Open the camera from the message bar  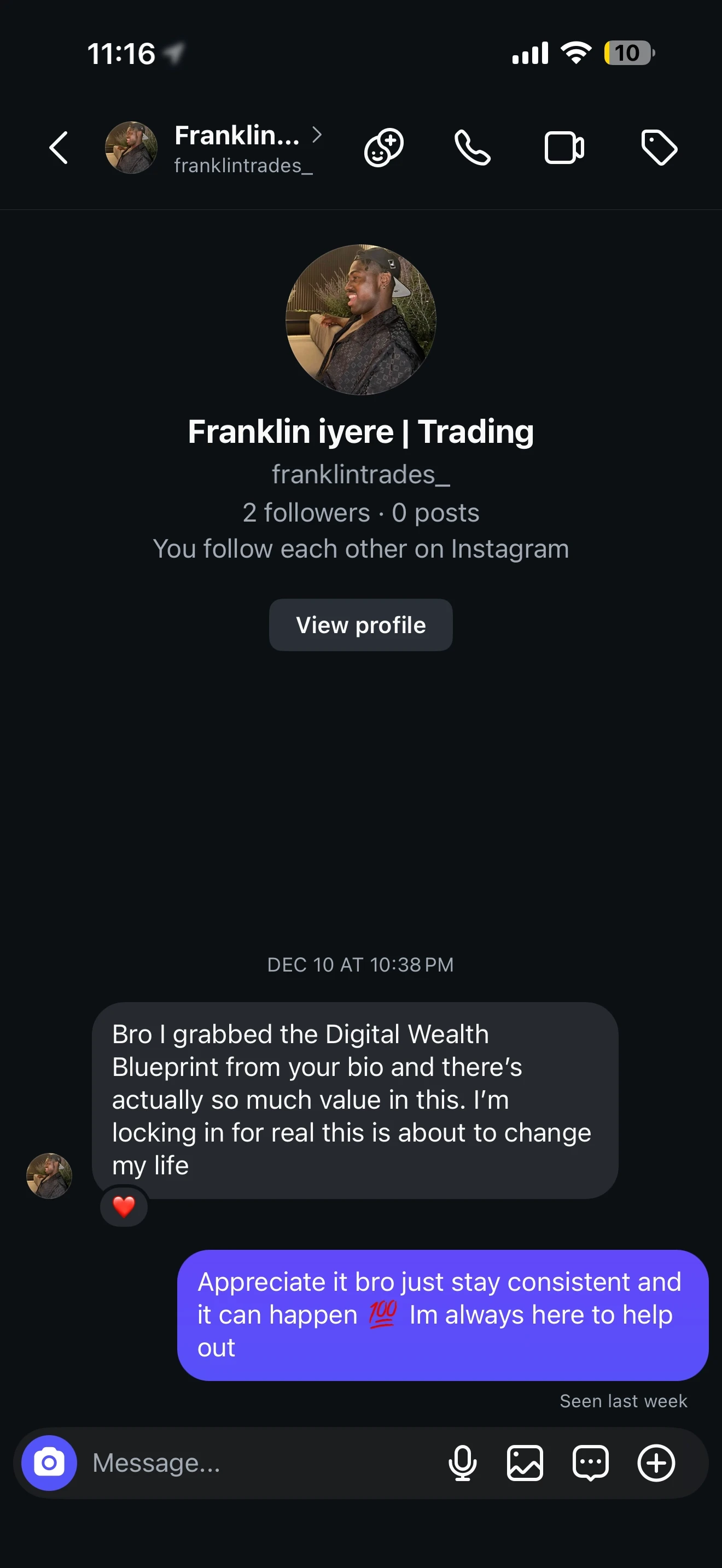(49, 1462)
